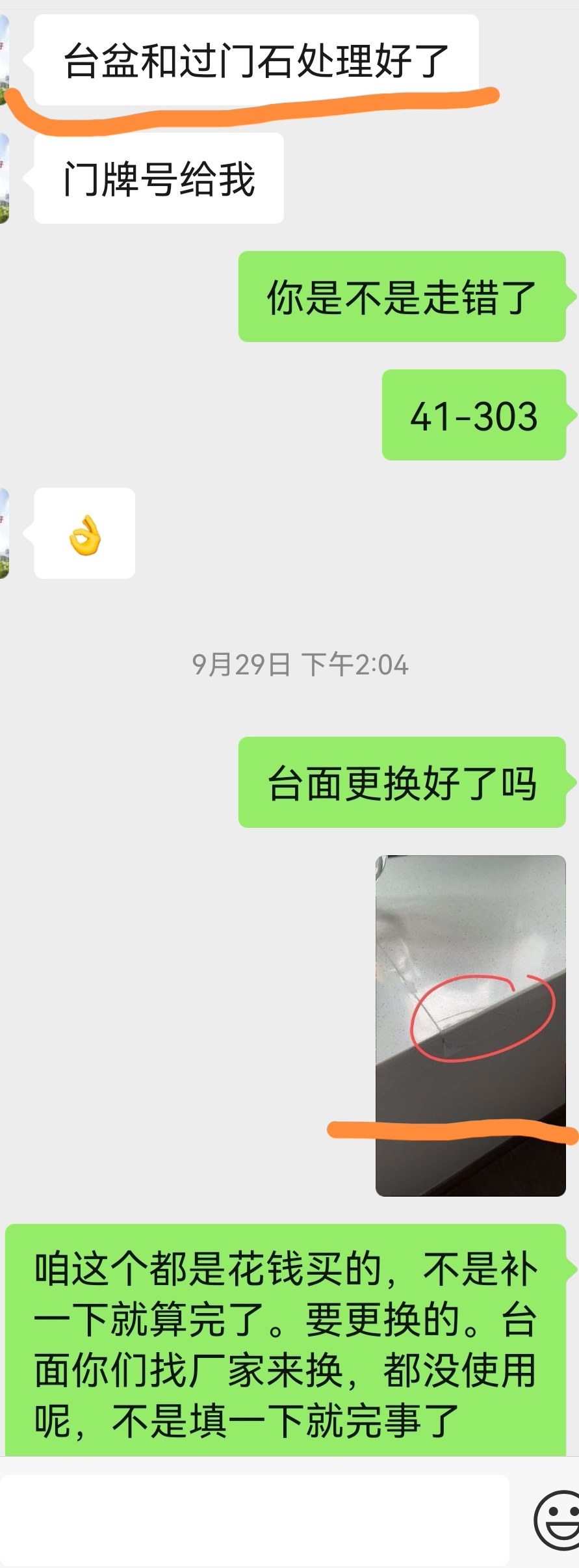This screenshot has width=579, height=1568.
Task: Tap the message input field
Action: [x=253, y=1521]
